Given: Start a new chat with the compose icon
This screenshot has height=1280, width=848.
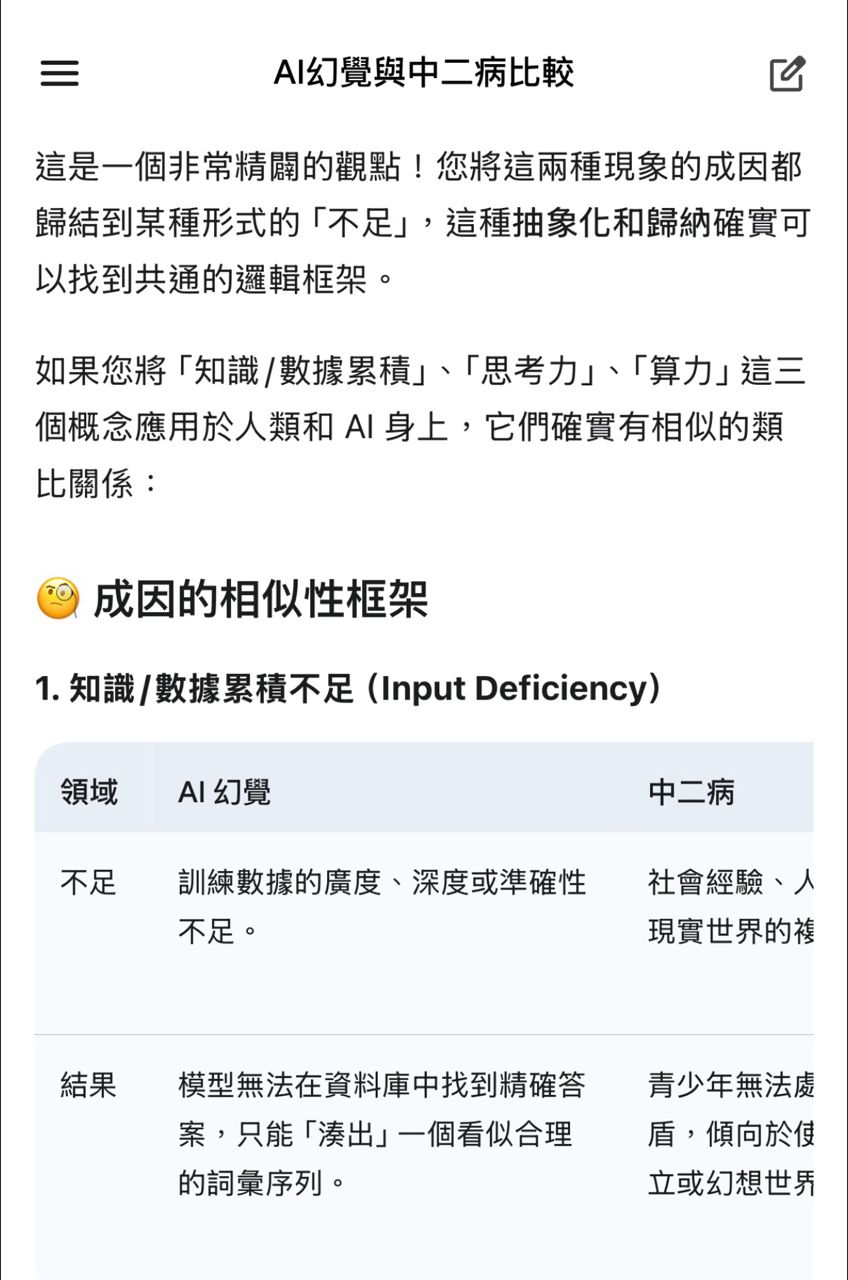Looking at the screenshot, I should (787, 74).
